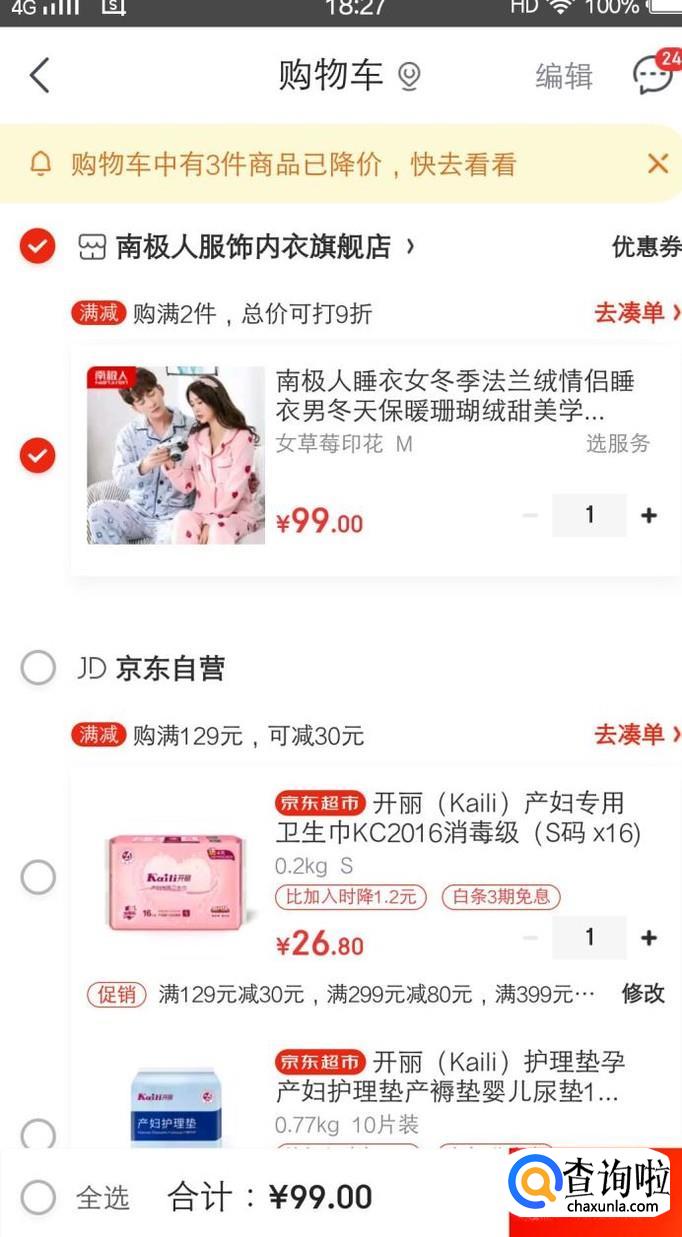Tap 修改 to change the promotion

[642, 993]
